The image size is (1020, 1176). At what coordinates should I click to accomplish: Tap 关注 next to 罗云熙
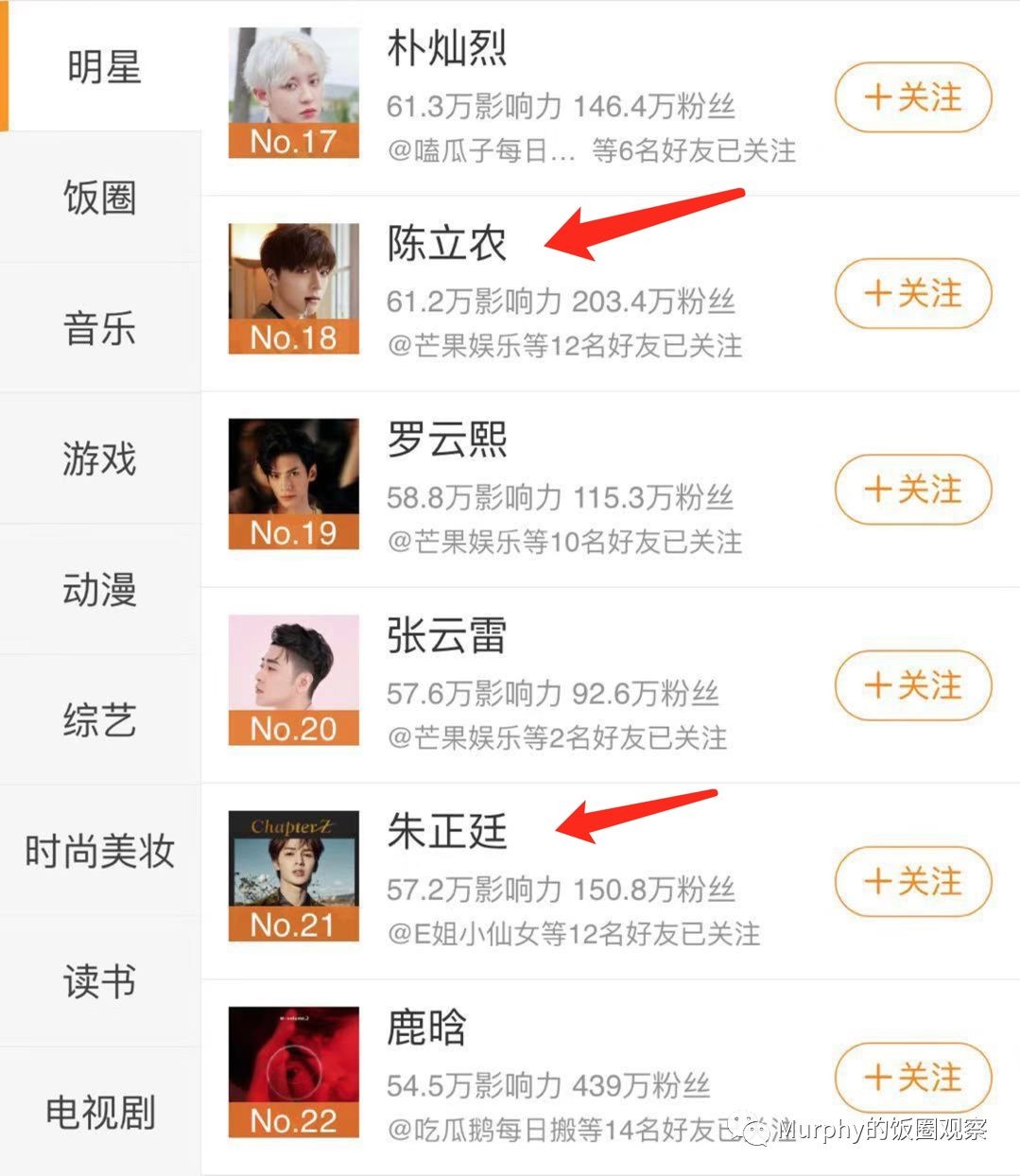(912, 490)
